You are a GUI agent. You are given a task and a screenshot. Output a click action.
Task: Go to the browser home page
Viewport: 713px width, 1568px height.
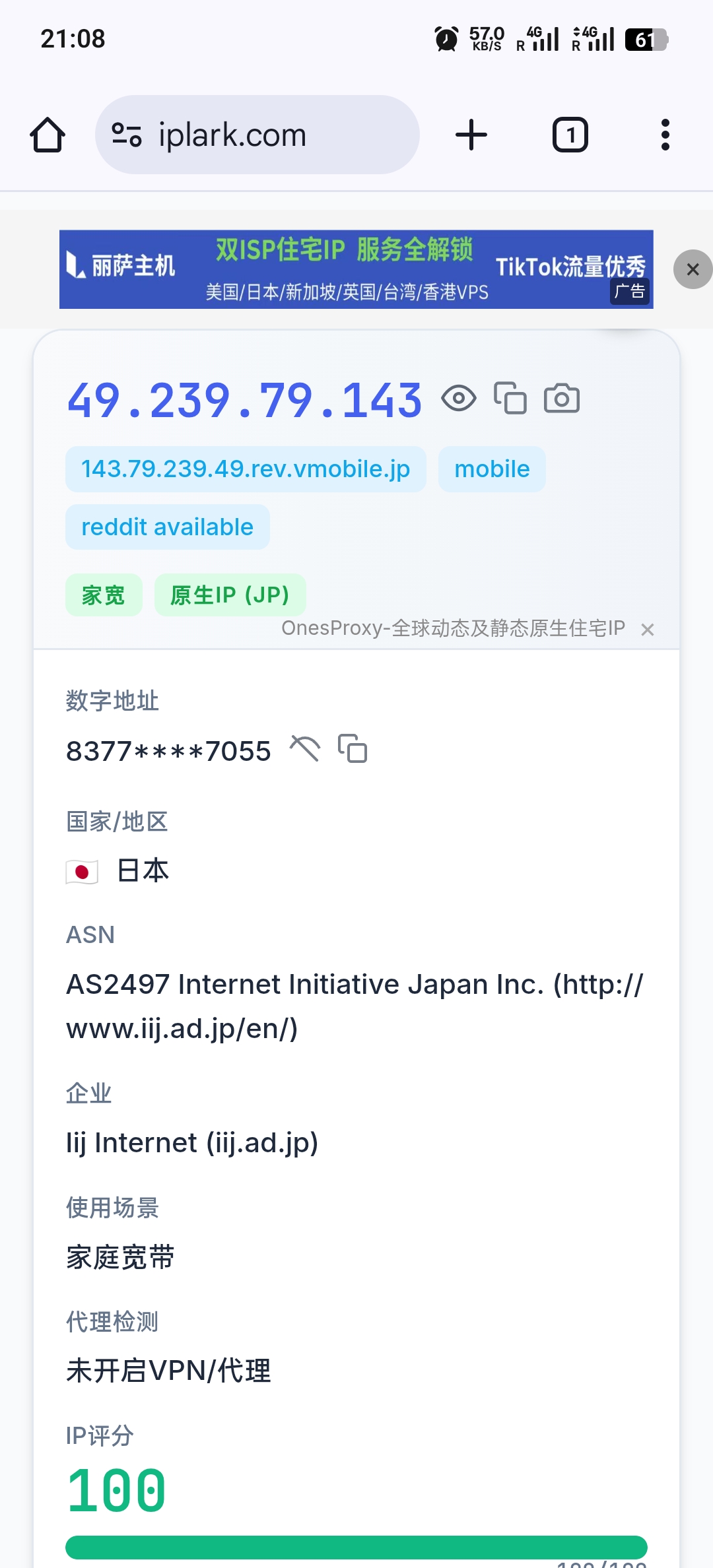[48, 135]
